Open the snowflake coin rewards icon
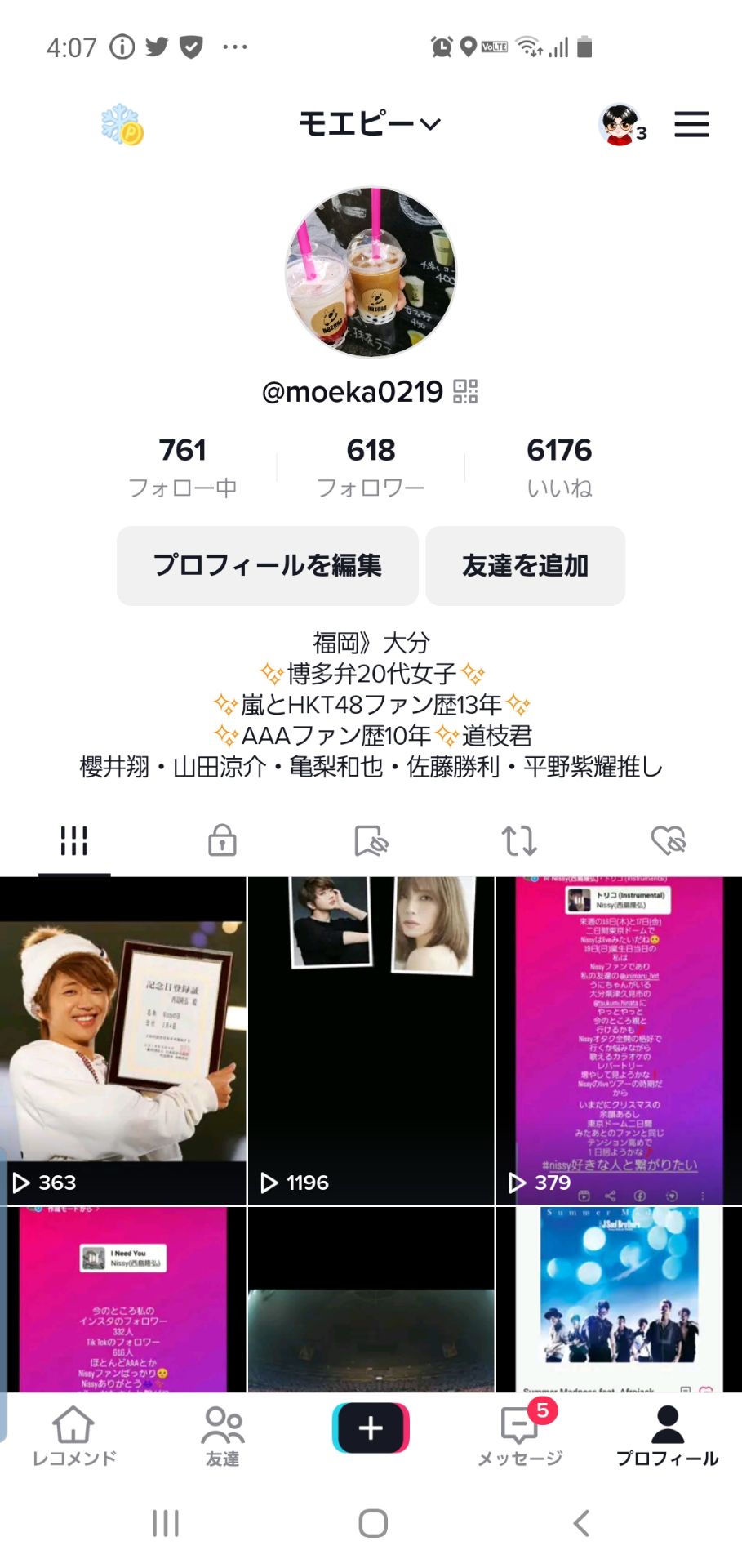This screenshot has width=742, height=1568. coord(122,124)
